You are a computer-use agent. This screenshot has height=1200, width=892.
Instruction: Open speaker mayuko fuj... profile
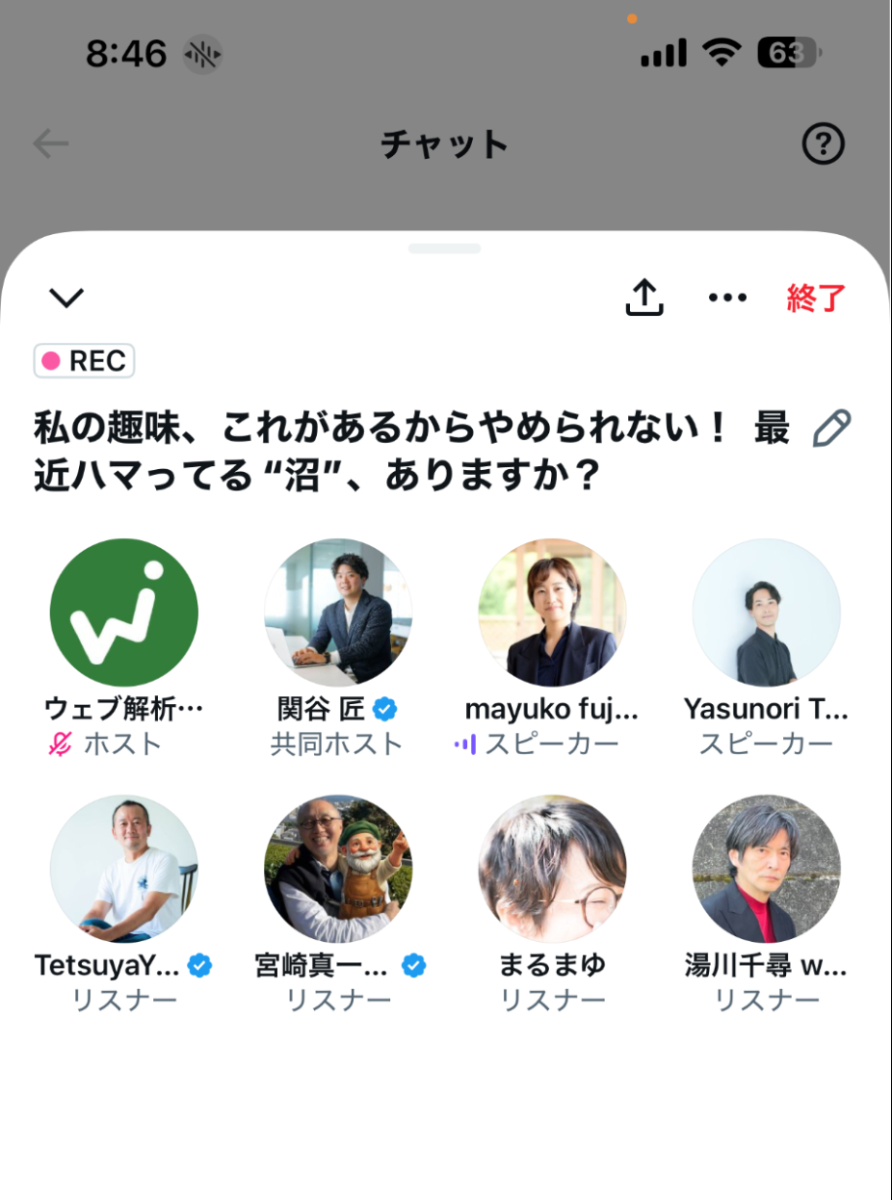point(552,613)
